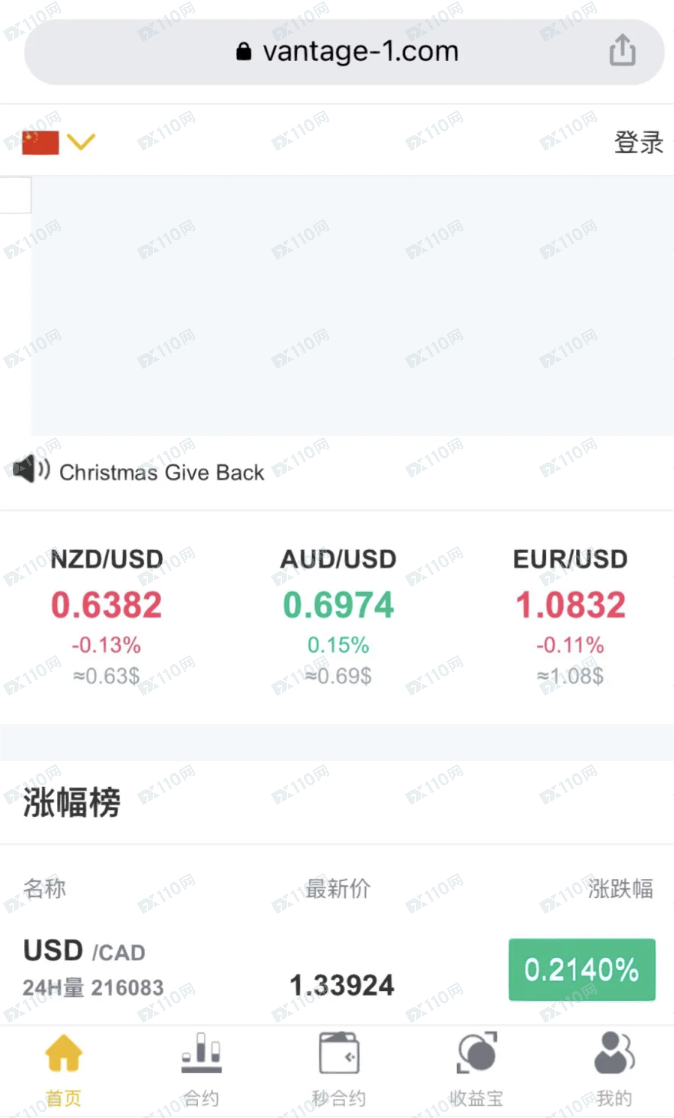Open the EUR/USD quote card
The width and height of the screenshot is (674, 1118).
[570, 616]
